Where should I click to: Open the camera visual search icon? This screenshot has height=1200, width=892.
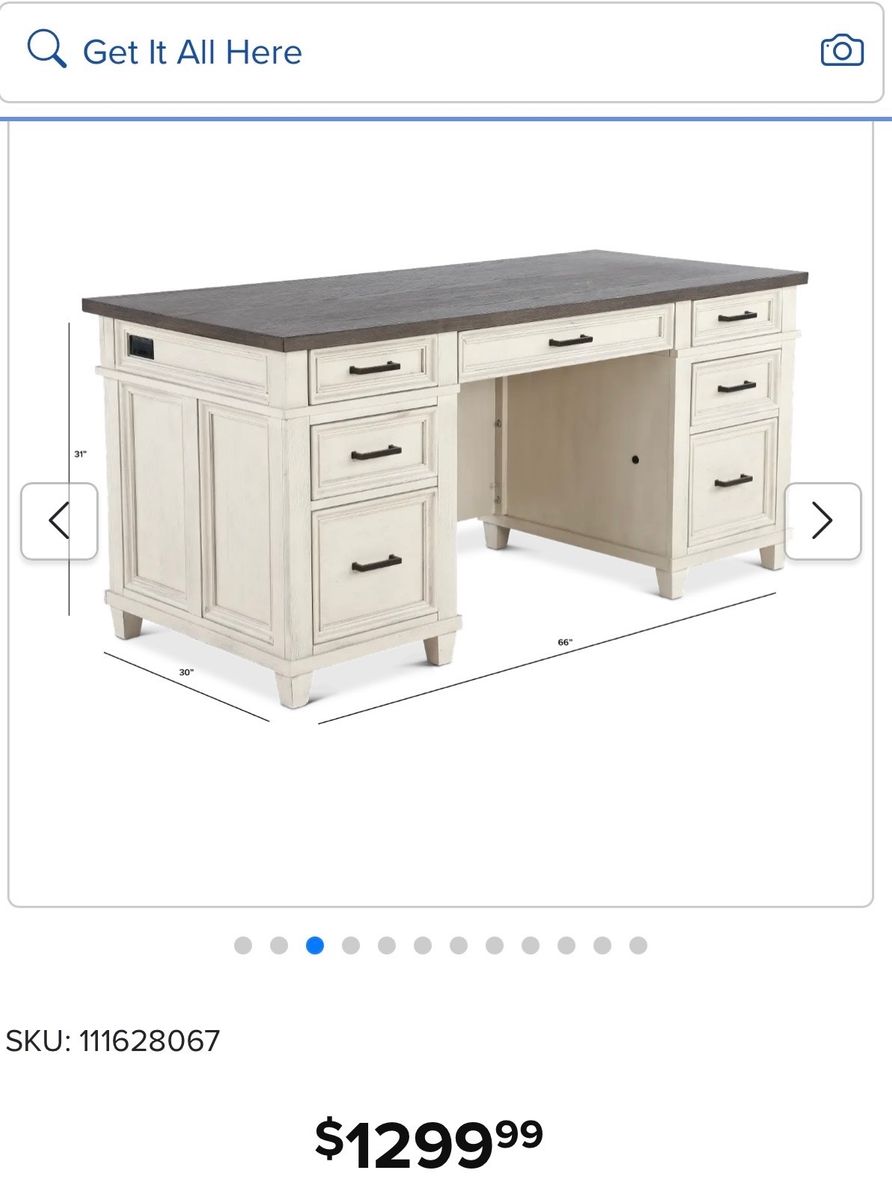pos(842,50)
